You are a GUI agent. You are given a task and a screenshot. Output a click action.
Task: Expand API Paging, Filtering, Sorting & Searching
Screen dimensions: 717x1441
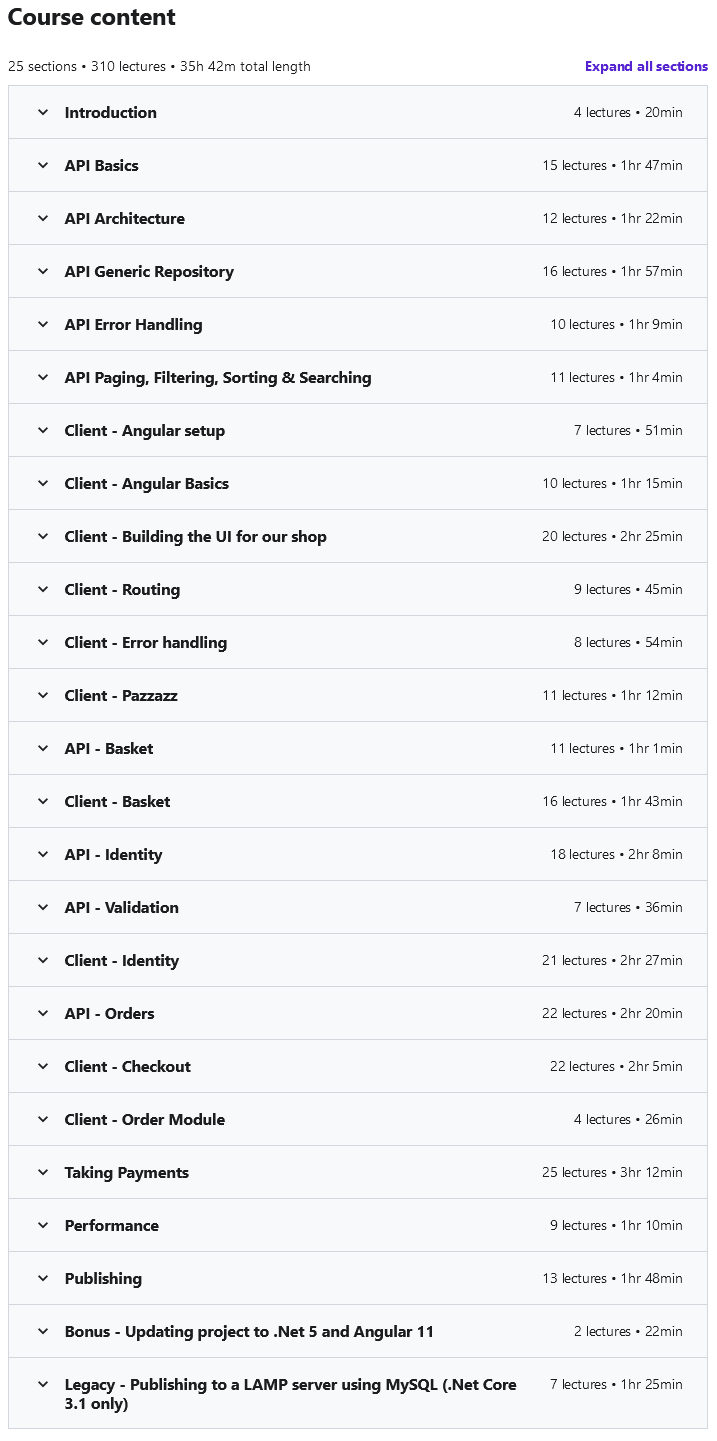pyautogui.click(x=217, y=377)
